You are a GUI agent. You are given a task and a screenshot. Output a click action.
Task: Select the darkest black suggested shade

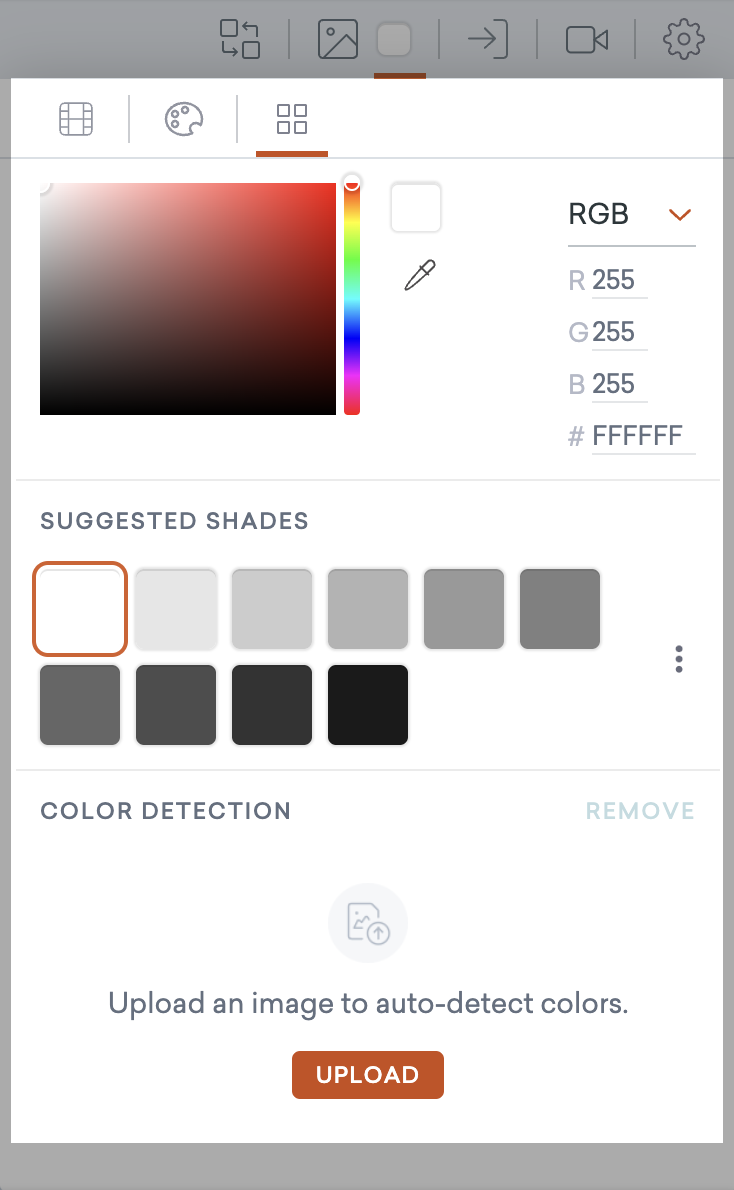368,705
